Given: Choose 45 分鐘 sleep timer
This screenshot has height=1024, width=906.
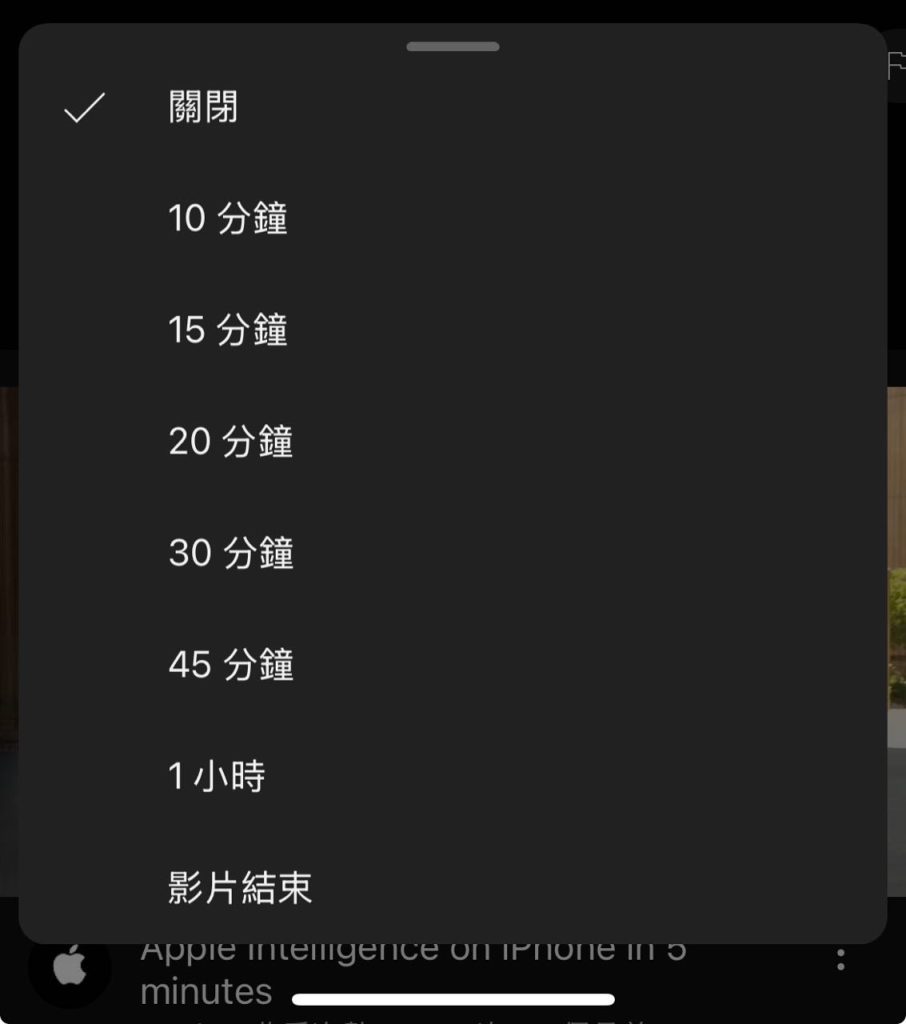Looking at the screenshot, I should [x=230, y=665].
